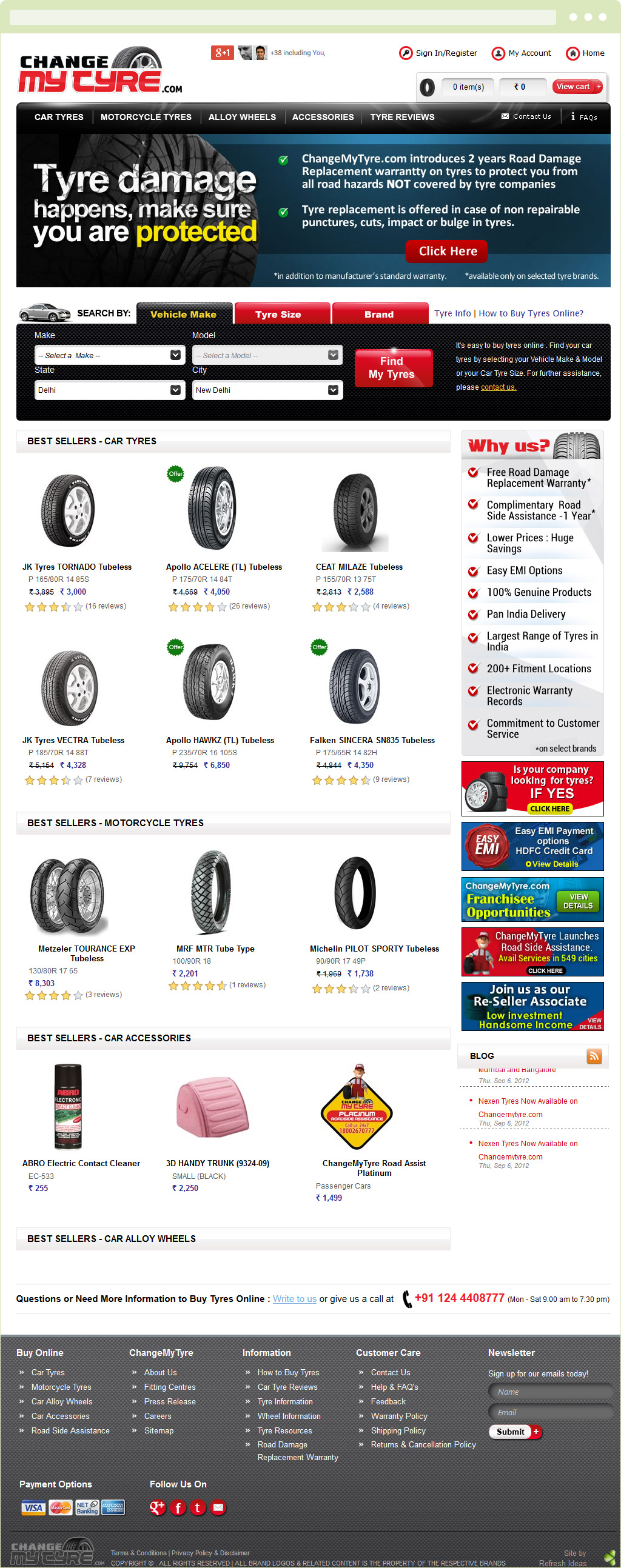Tap the View cart button
The width and height of the screenshot is (621, 1568).
tap(577, 87)
